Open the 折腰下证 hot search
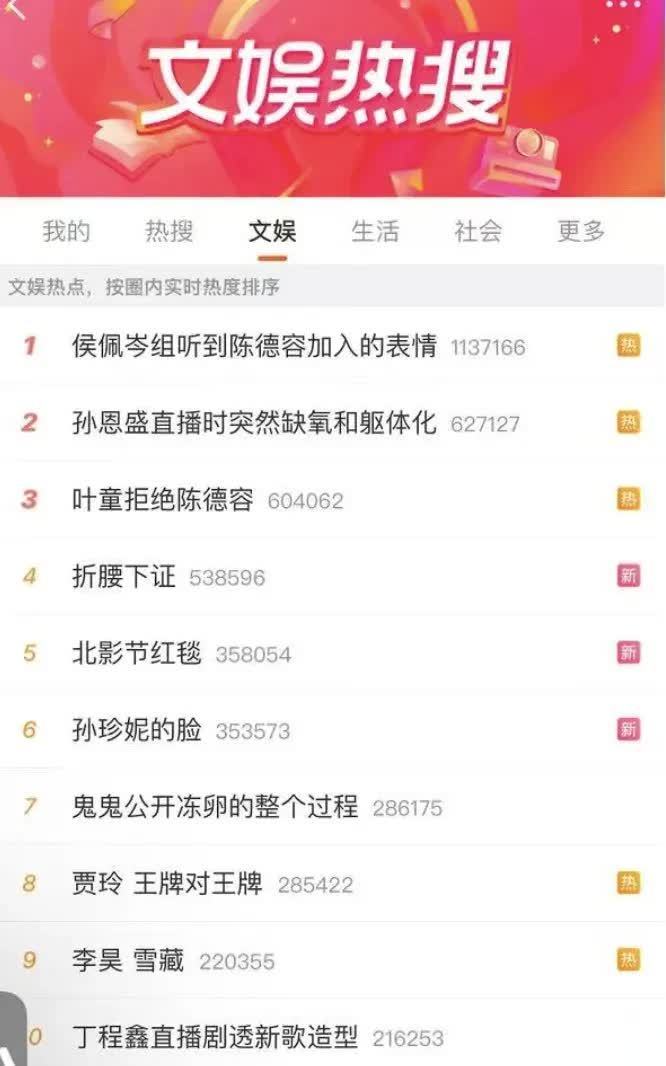The height and width of the screenshot is (1066, 666). pos(124,577)
